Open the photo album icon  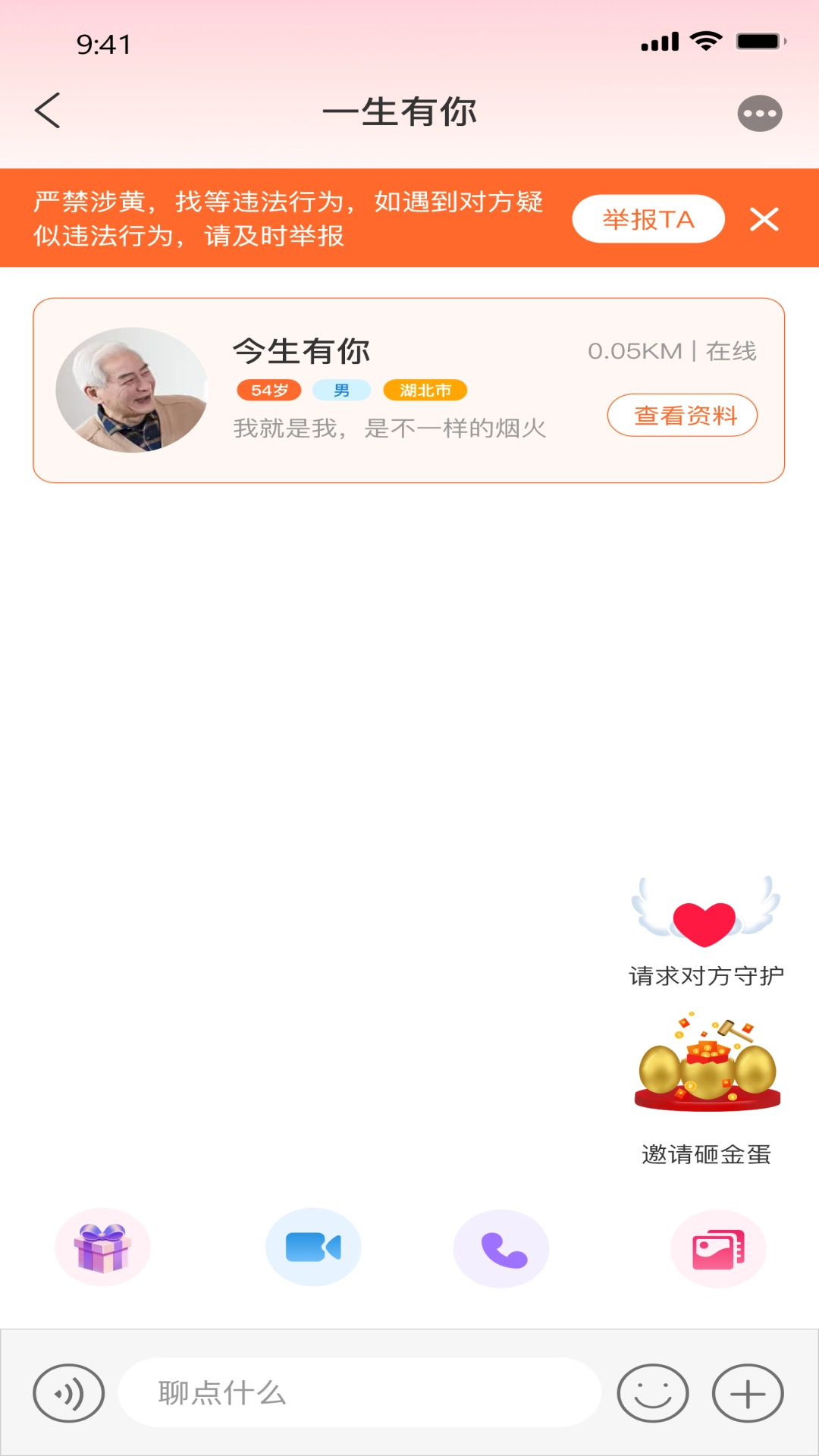click(x=718, y=1248)
